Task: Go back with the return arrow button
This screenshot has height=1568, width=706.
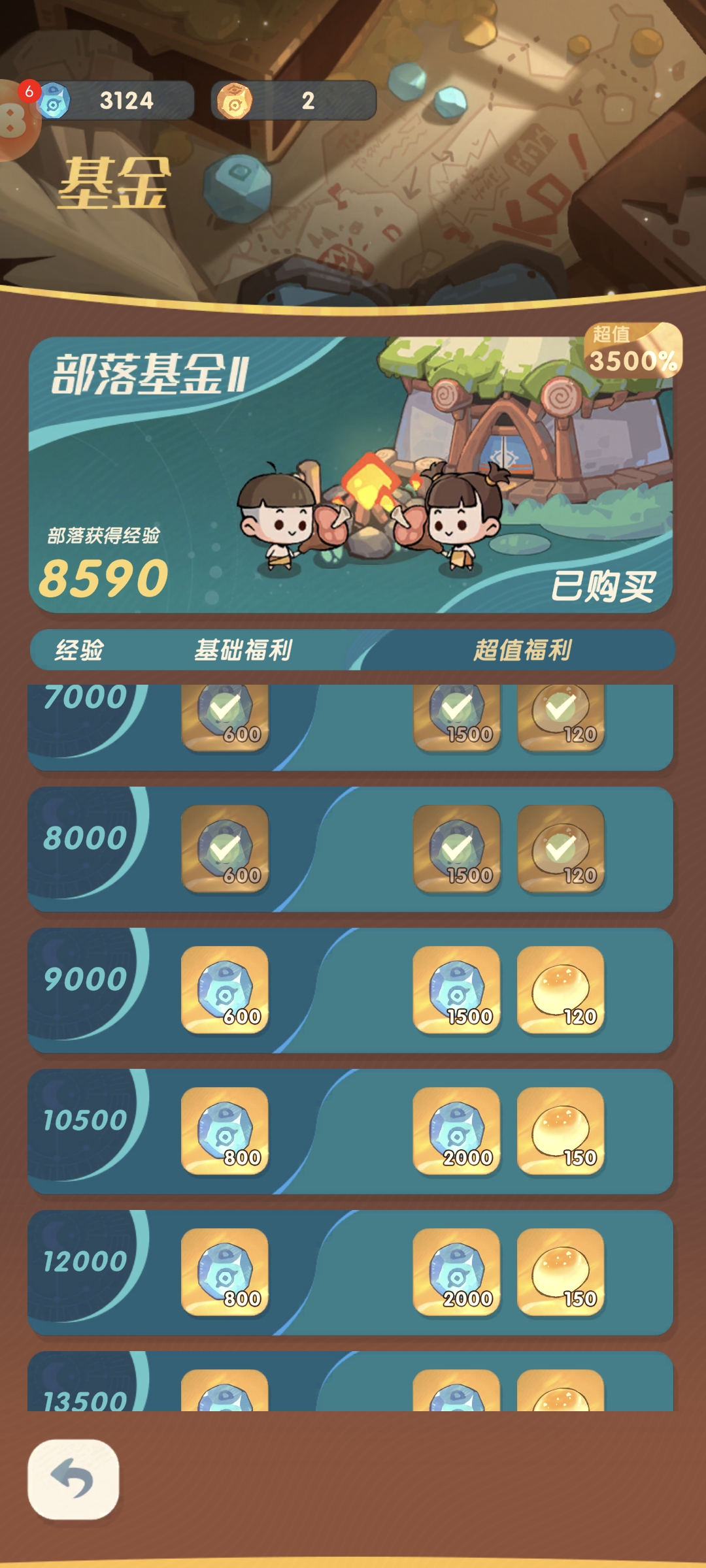Action: coord(73,1478)
